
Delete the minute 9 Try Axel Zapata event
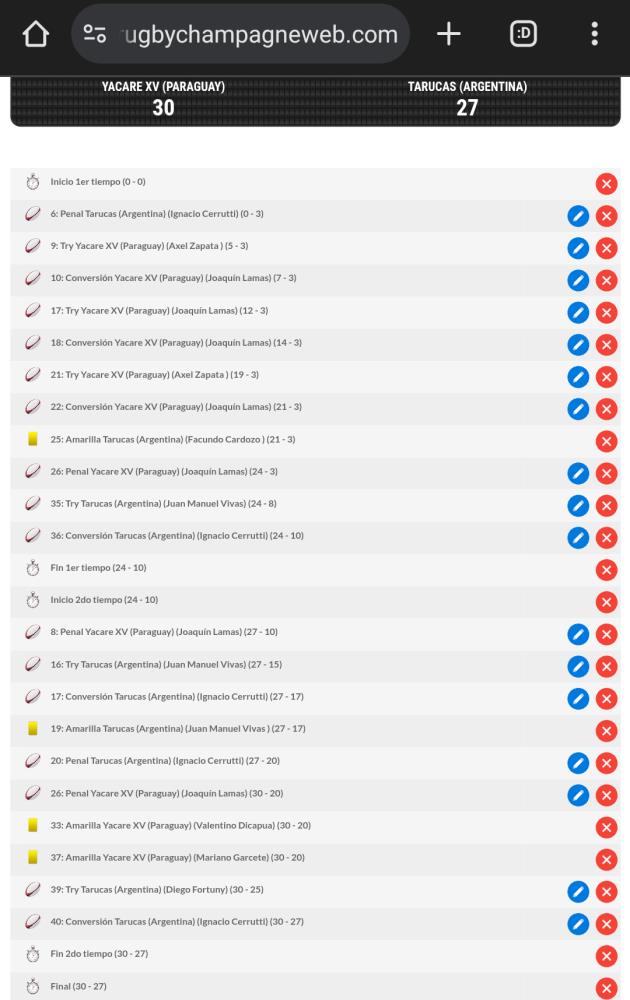(x=606, y=248)
